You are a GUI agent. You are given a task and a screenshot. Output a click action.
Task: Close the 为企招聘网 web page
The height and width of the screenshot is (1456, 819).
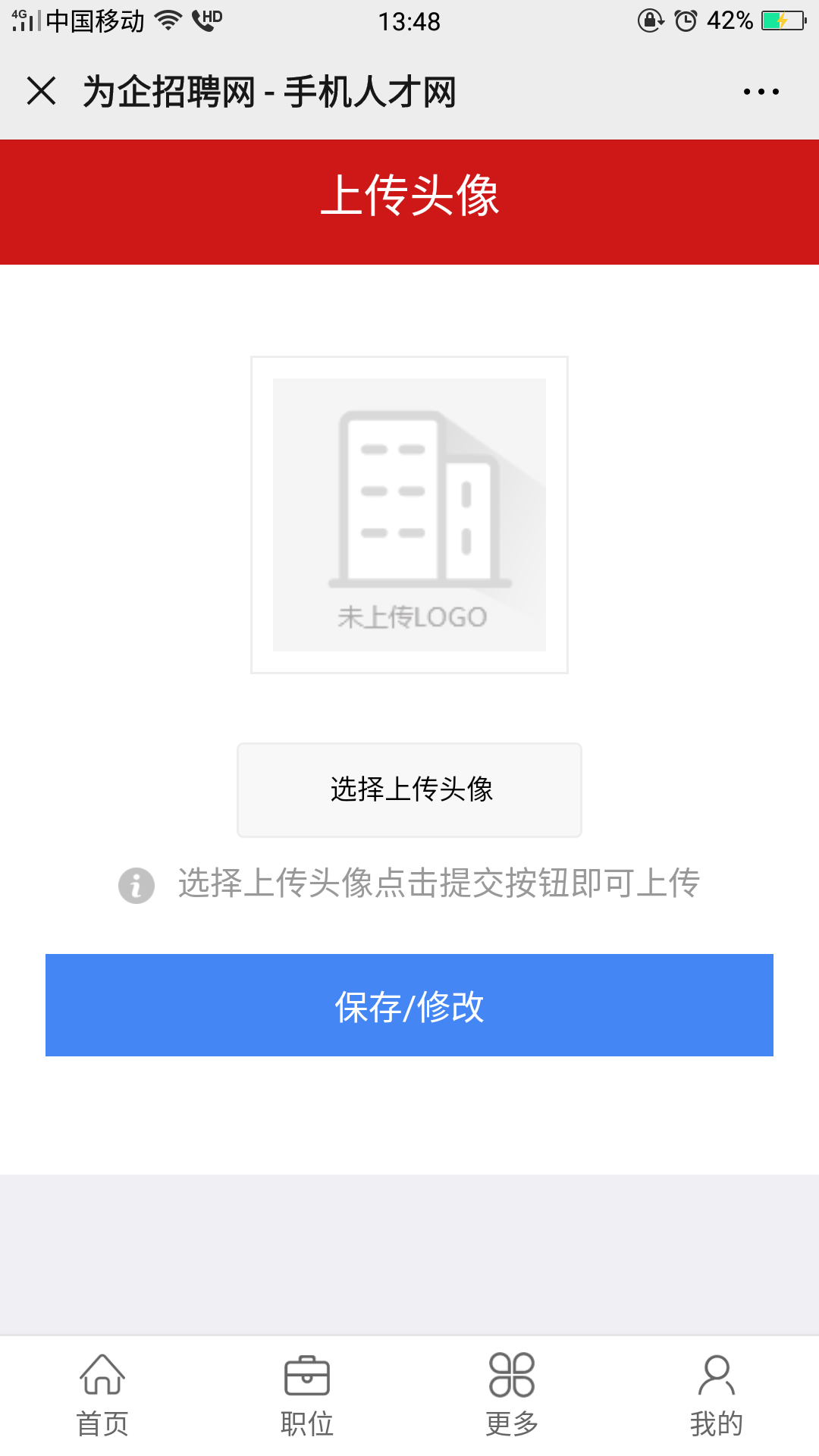coord(42,91)
